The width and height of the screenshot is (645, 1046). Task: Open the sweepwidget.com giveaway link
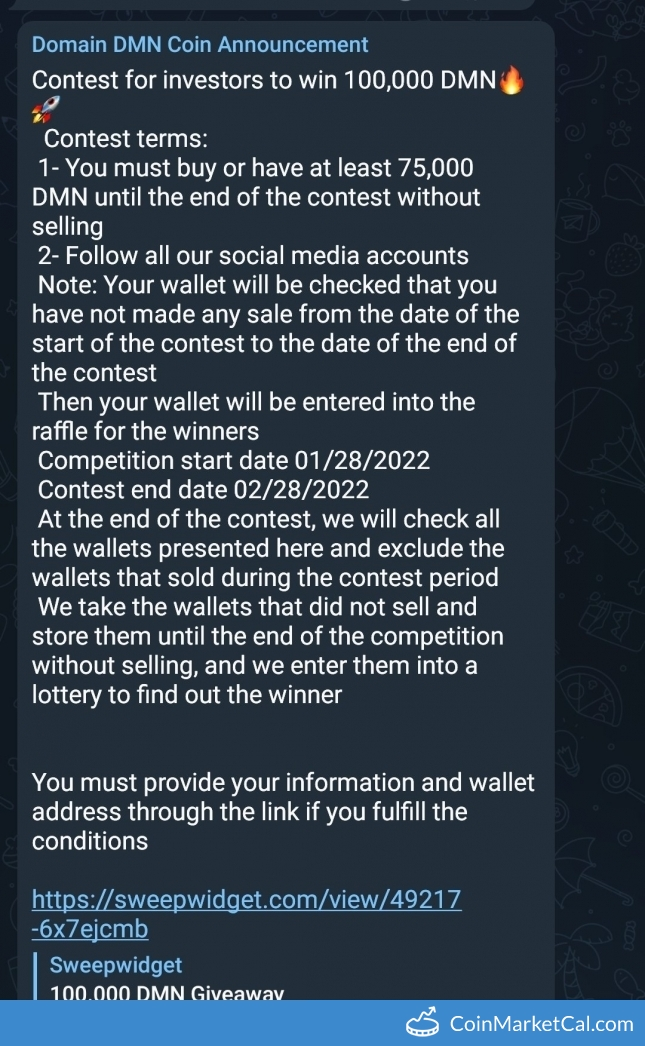point(246,900)
